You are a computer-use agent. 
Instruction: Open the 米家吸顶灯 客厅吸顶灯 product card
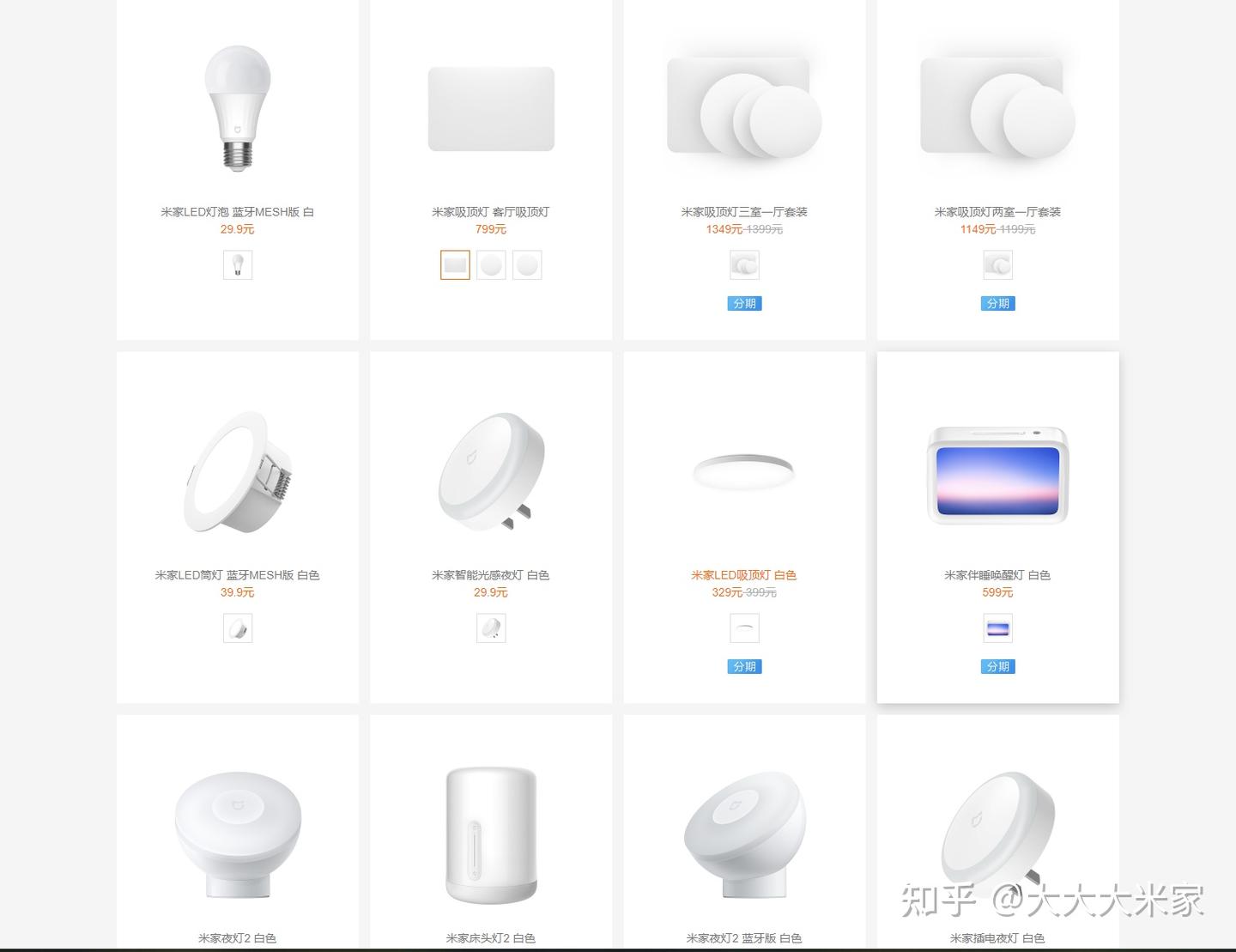[491, 108]
